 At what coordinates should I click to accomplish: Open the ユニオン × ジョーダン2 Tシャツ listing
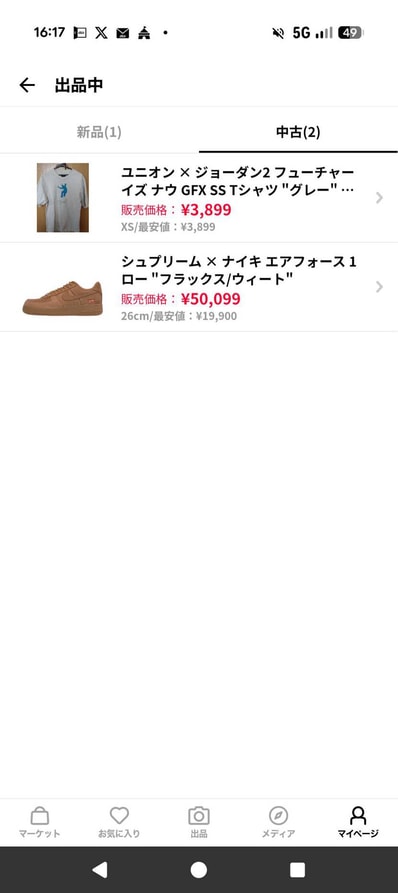(199, 198)
